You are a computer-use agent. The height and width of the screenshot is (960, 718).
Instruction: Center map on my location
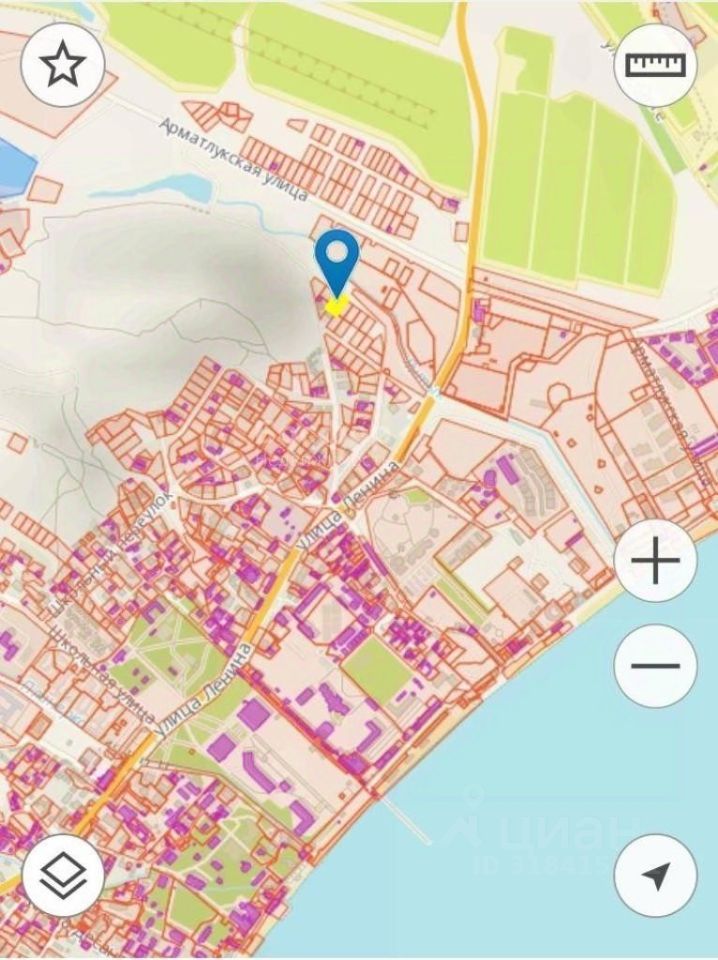coord(655,875)
